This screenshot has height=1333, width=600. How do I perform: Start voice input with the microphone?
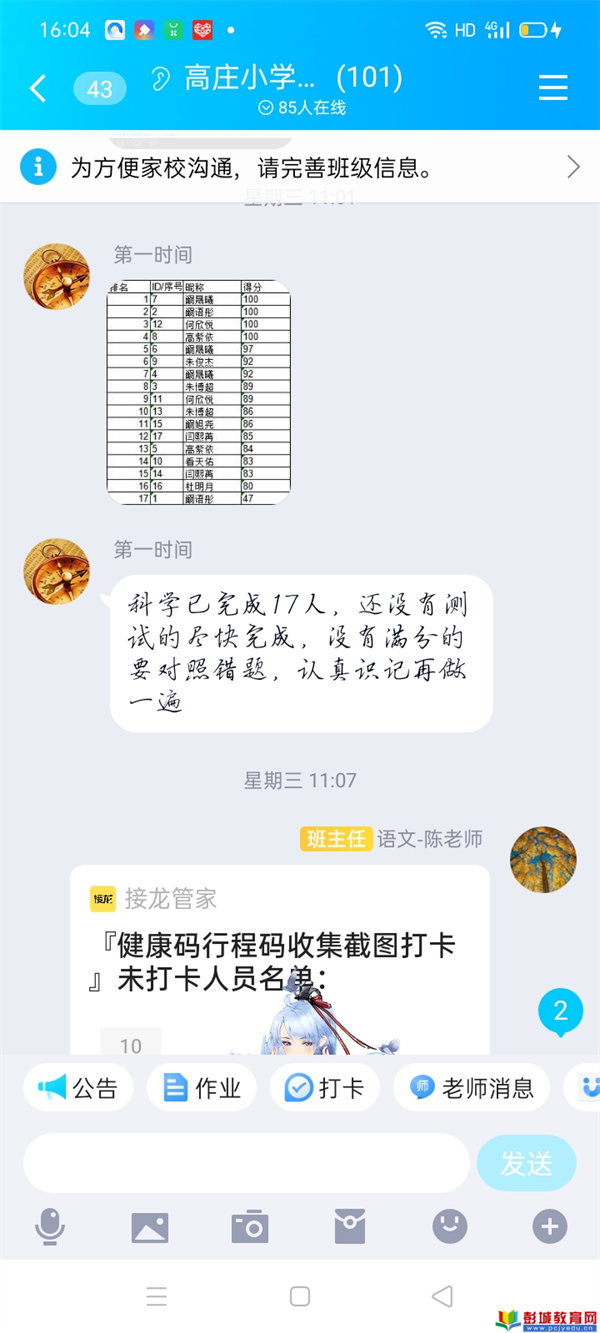tap(50, 1226)
